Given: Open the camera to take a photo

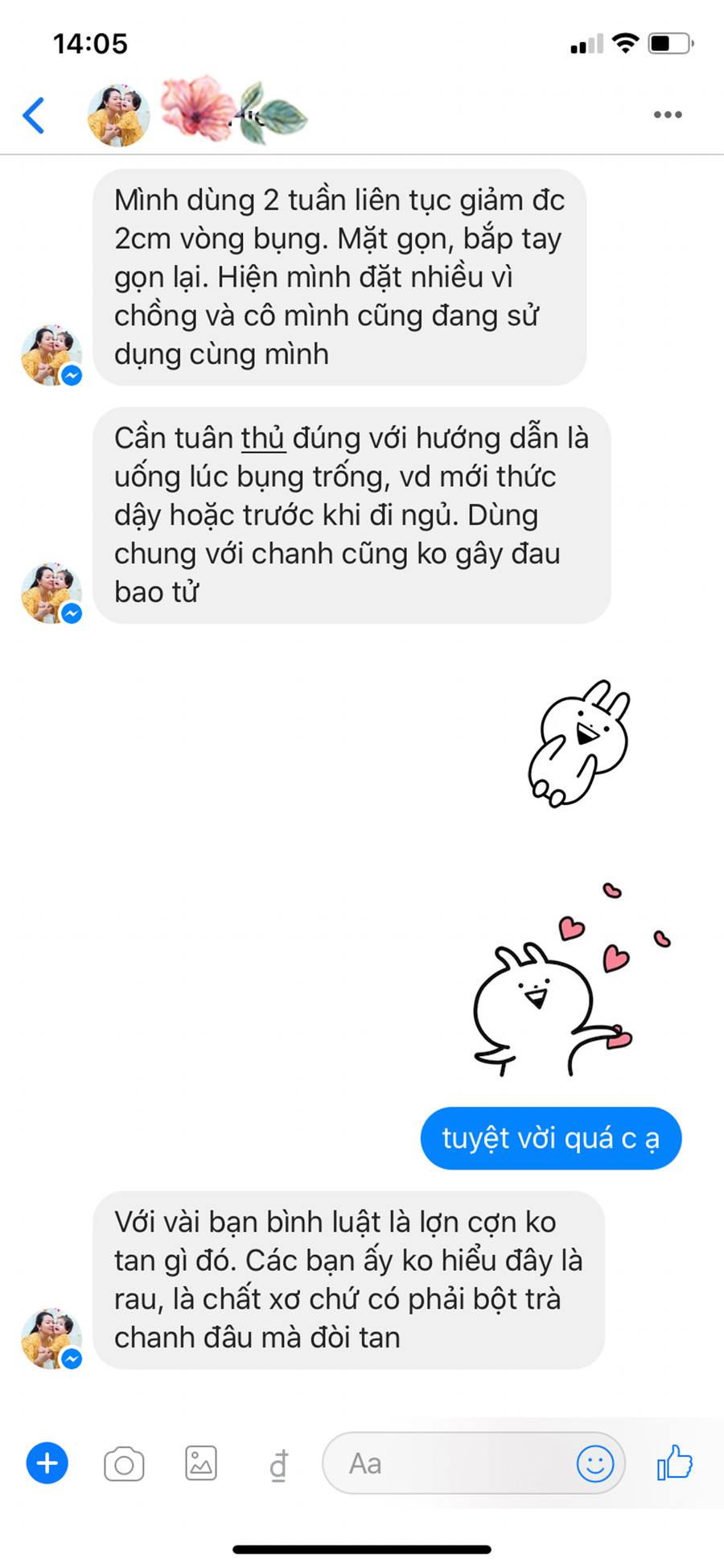Looking at the screenshot, I should click(124, 1464).
